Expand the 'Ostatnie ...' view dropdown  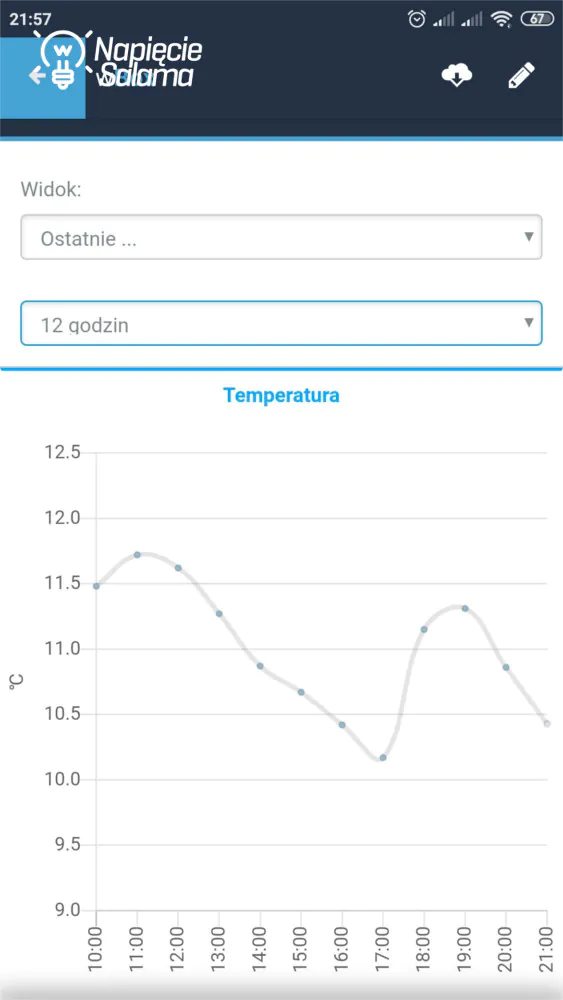[281, 237]
